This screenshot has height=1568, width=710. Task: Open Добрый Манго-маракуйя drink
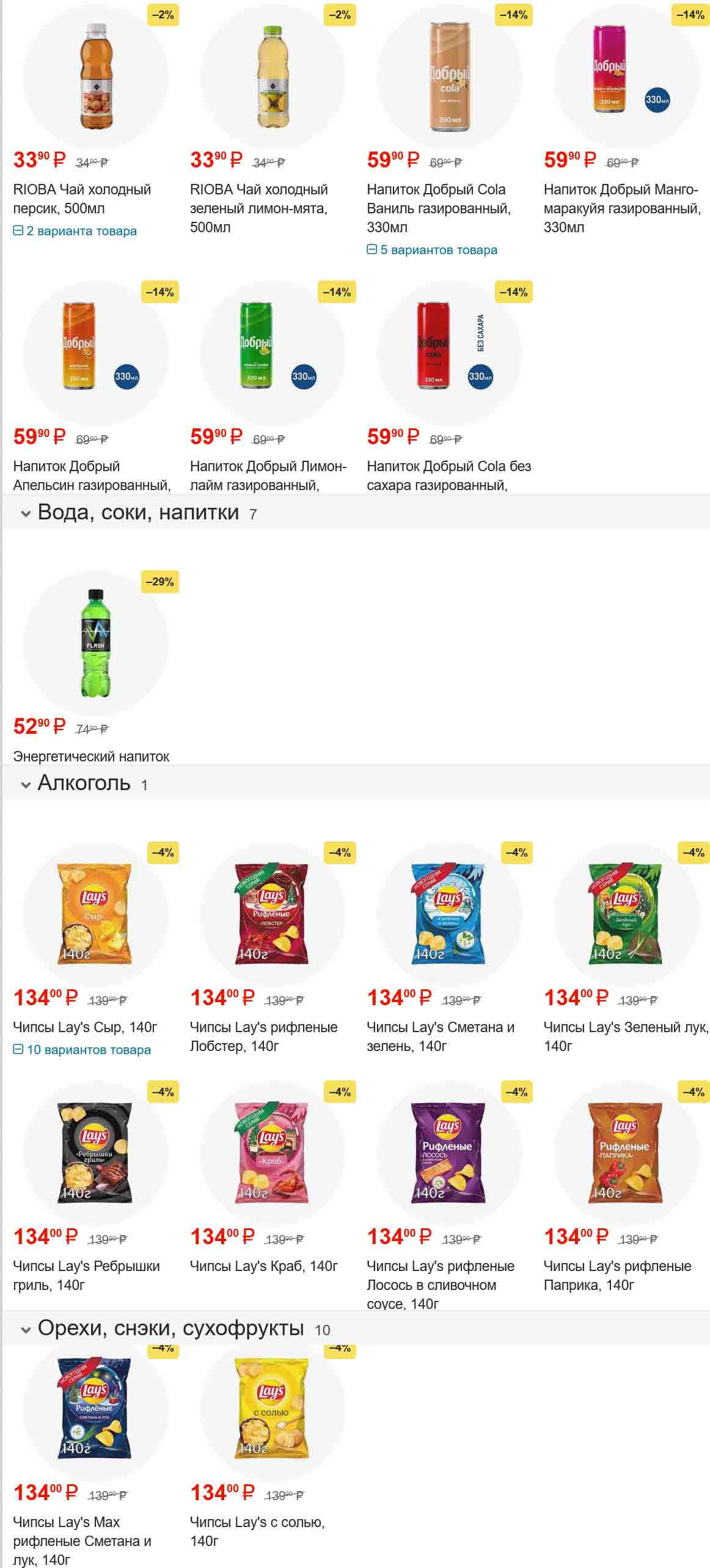pyautogui.click(x=621, y=208)
